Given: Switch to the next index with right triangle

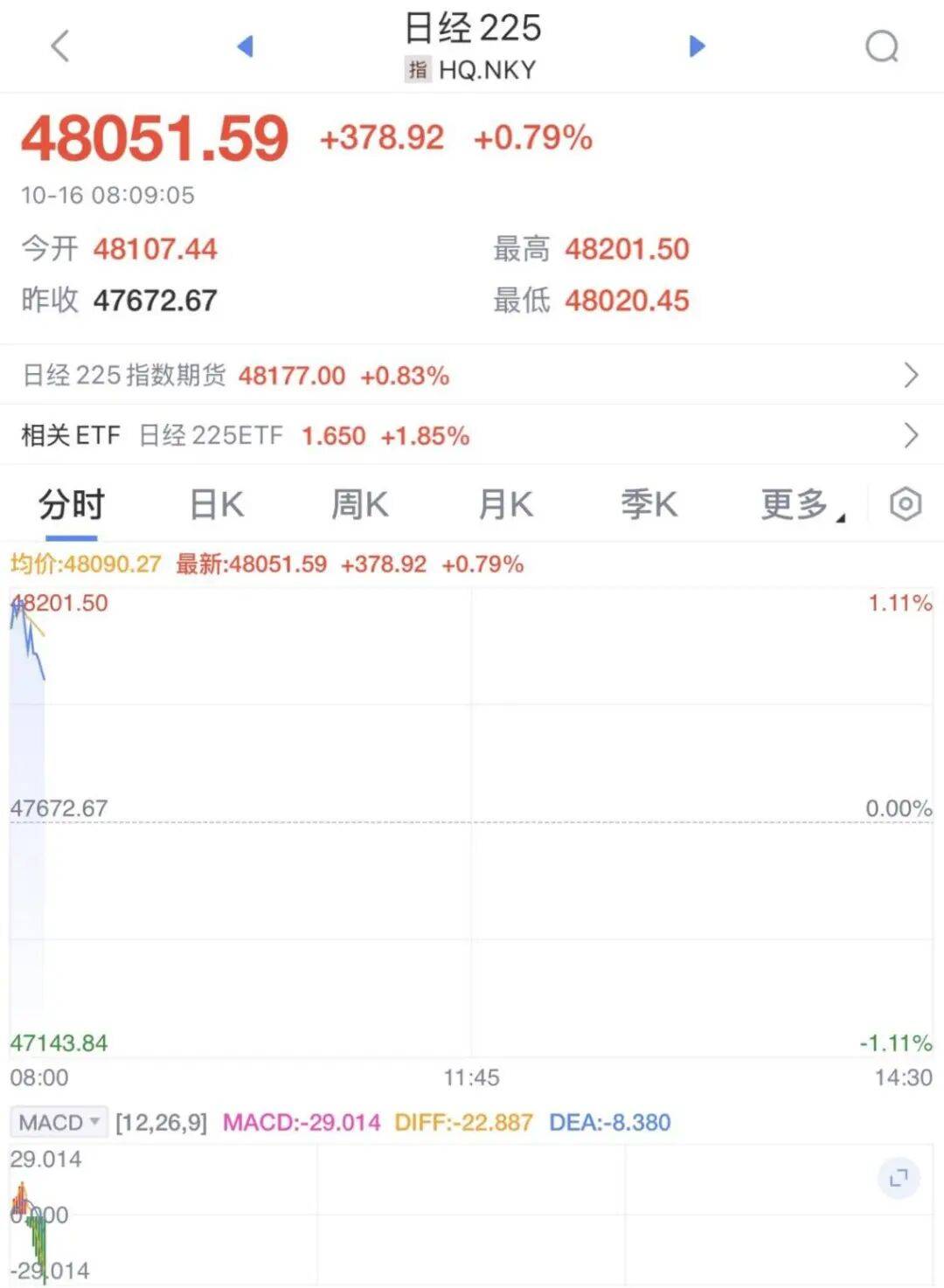Looking at the screenshot, I should tap(696, 46).
